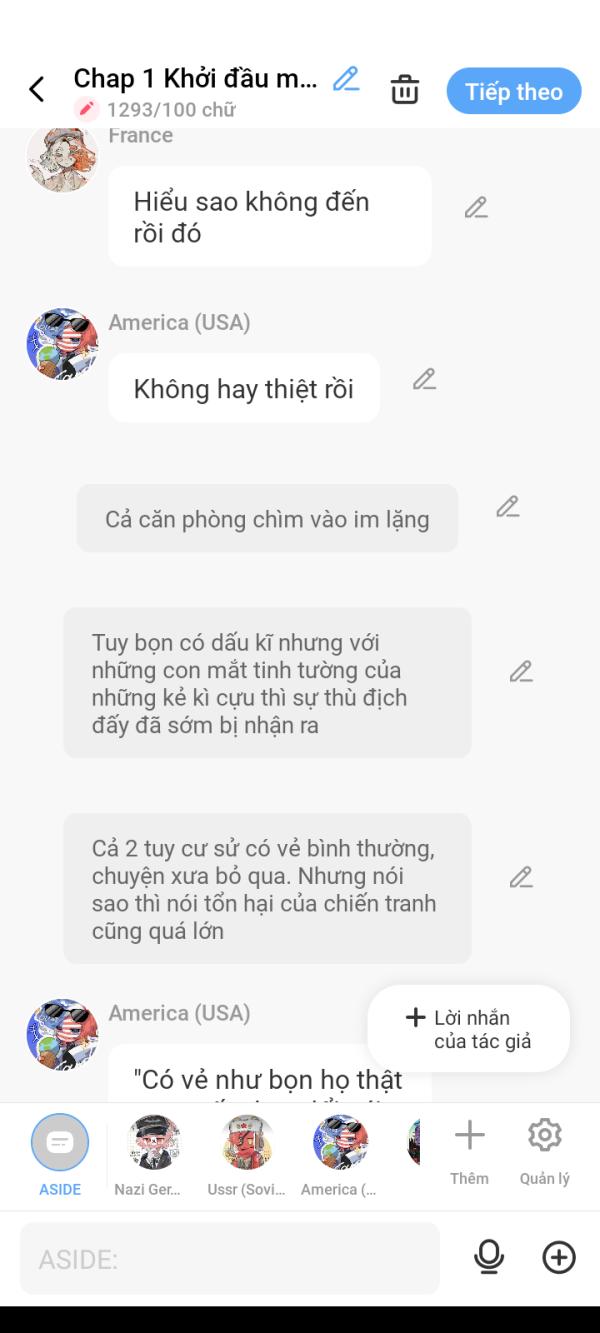
Task: Focus the ASIDE message input field
Action: [x=230, y=1258]
